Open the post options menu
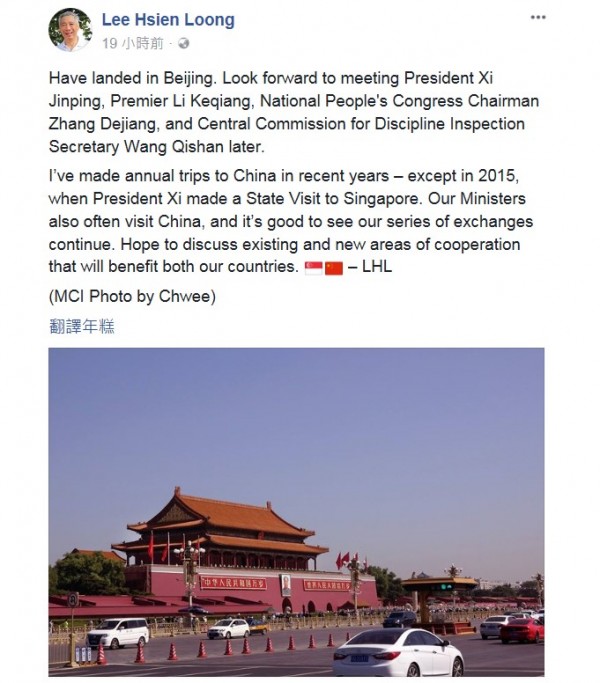Viewport: 600px width, 683px height. (x=538, y=18)
